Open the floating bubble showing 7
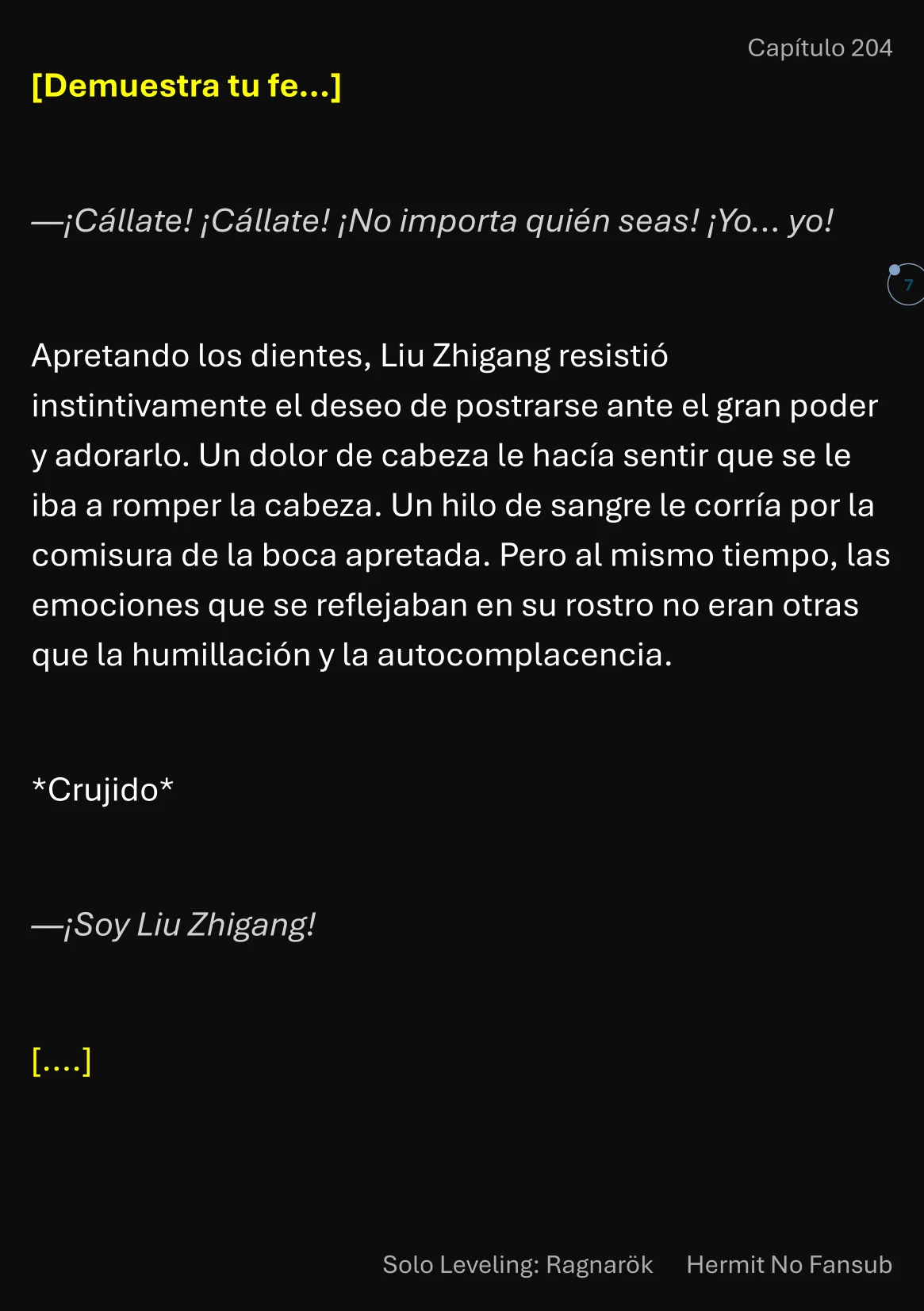Screen dimensions: 924x1311 907,285
